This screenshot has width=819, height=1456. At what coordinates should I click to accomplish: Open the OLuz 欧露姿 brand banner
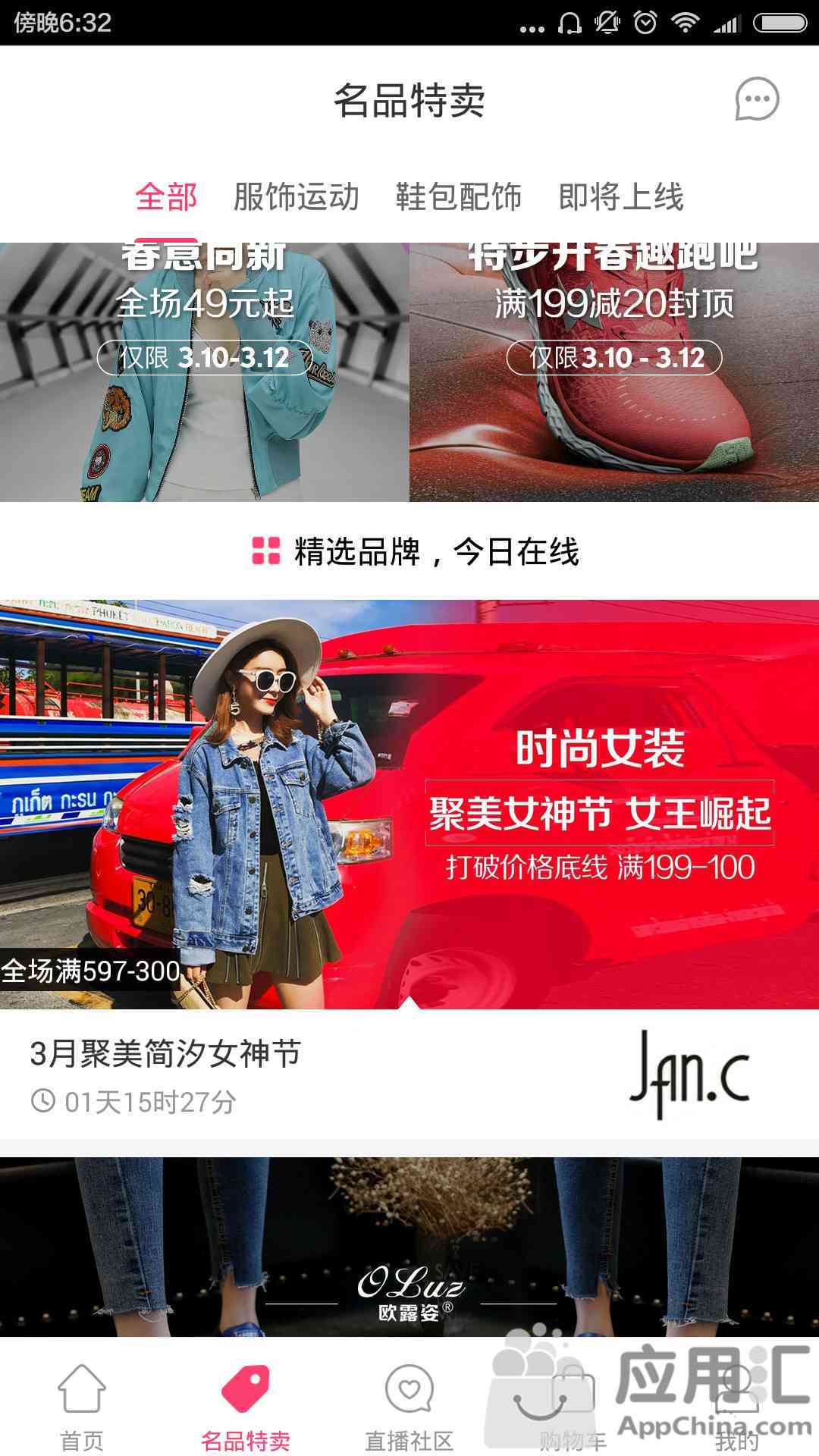pyautogui.click(x=409, y=1247)
